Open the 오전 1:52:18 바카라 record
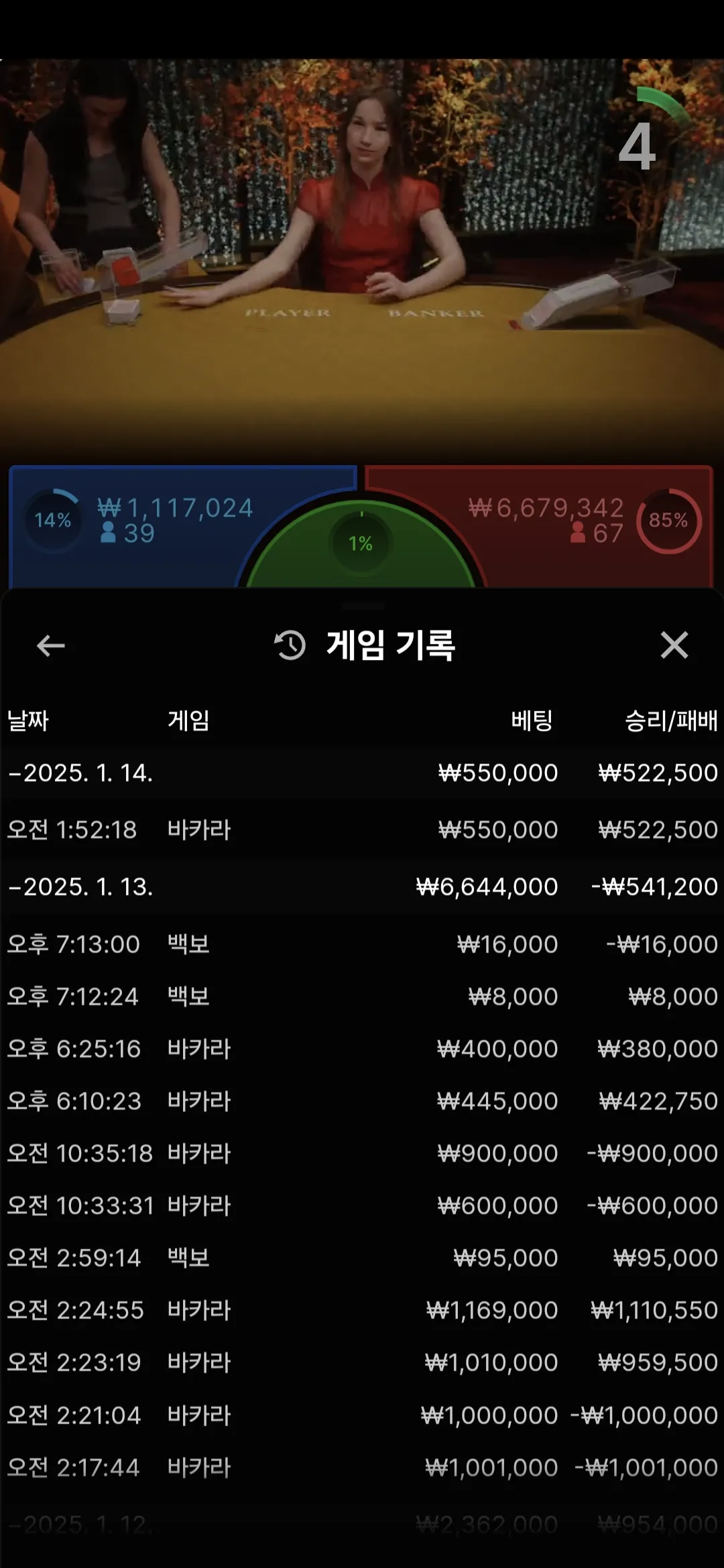 pyautogui.click(x=362, y=830)
